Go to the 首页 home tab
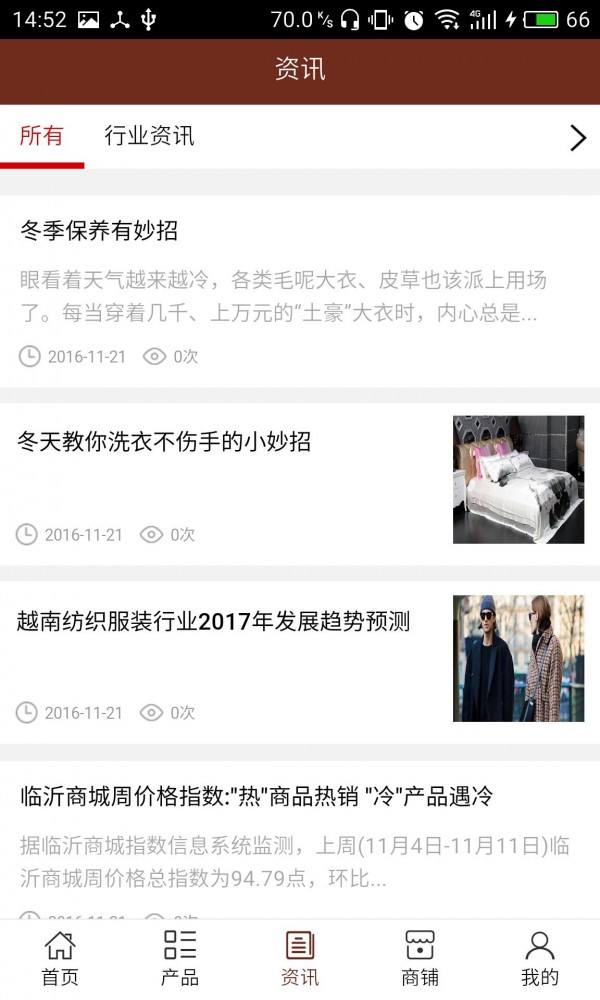600x1000 pixels. [60, 959]
